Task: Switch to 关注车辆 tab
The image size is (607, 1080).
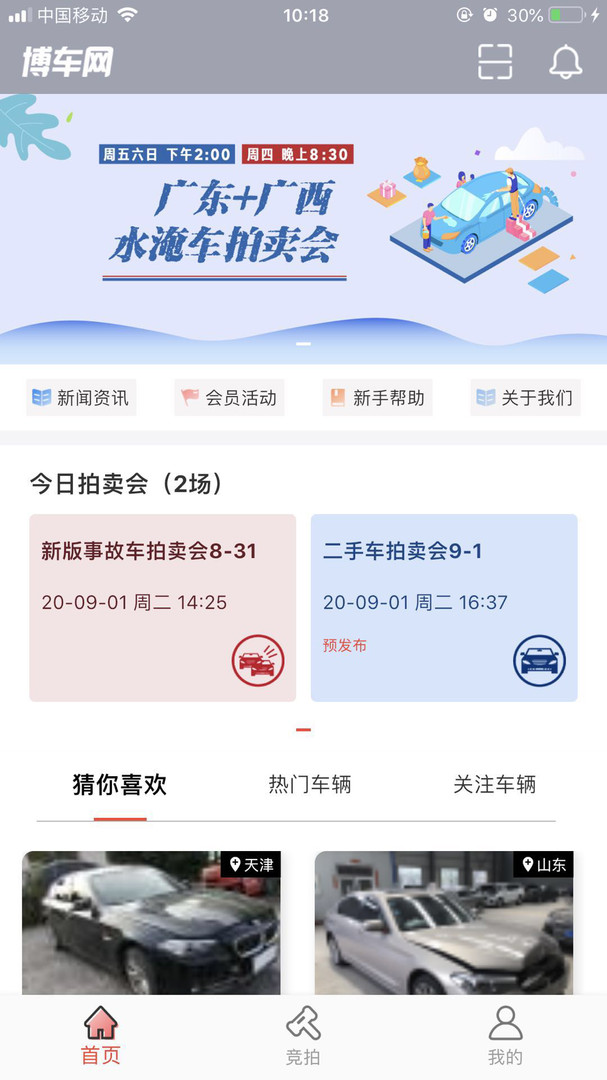Action: 494,785
